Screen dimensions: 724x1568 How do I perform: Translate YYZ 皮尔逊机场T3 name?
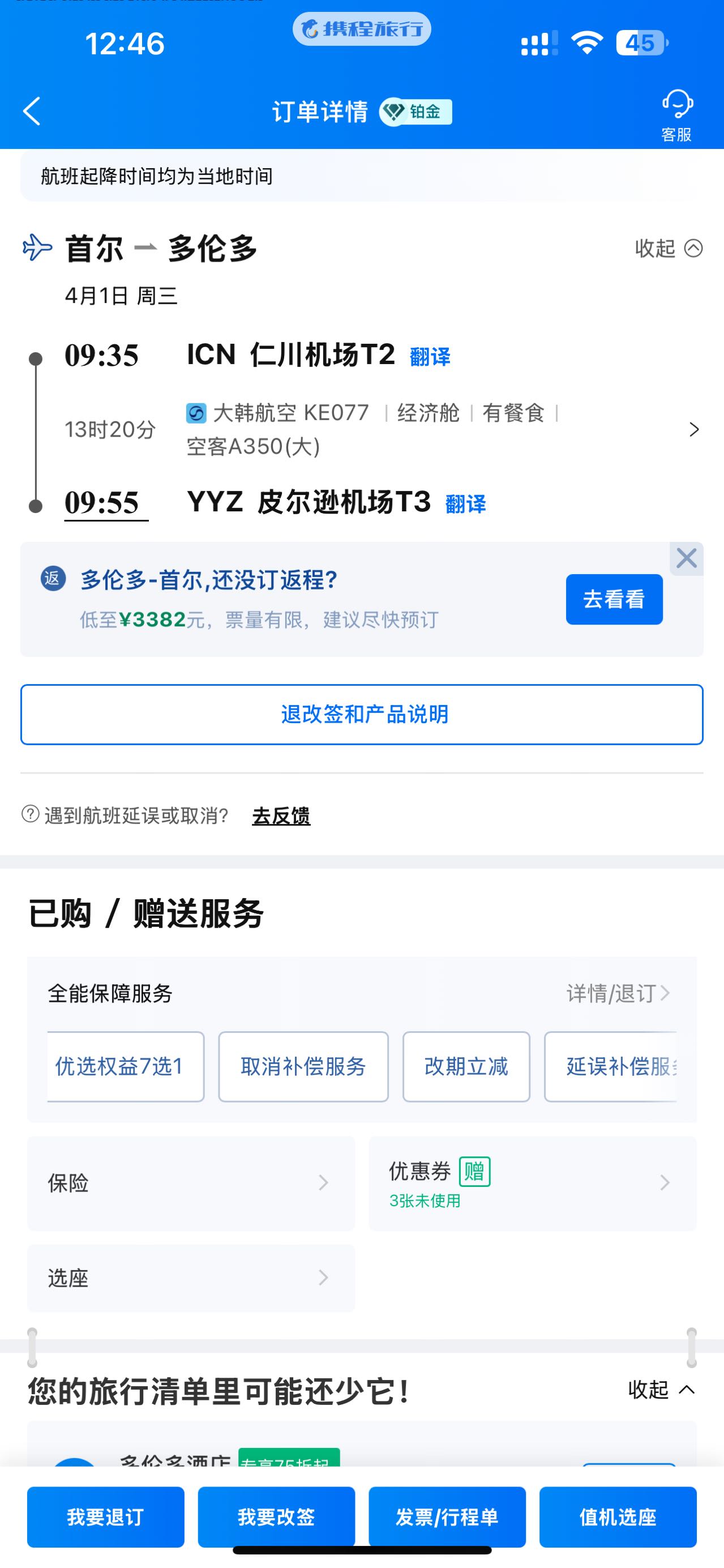[465, 504]
